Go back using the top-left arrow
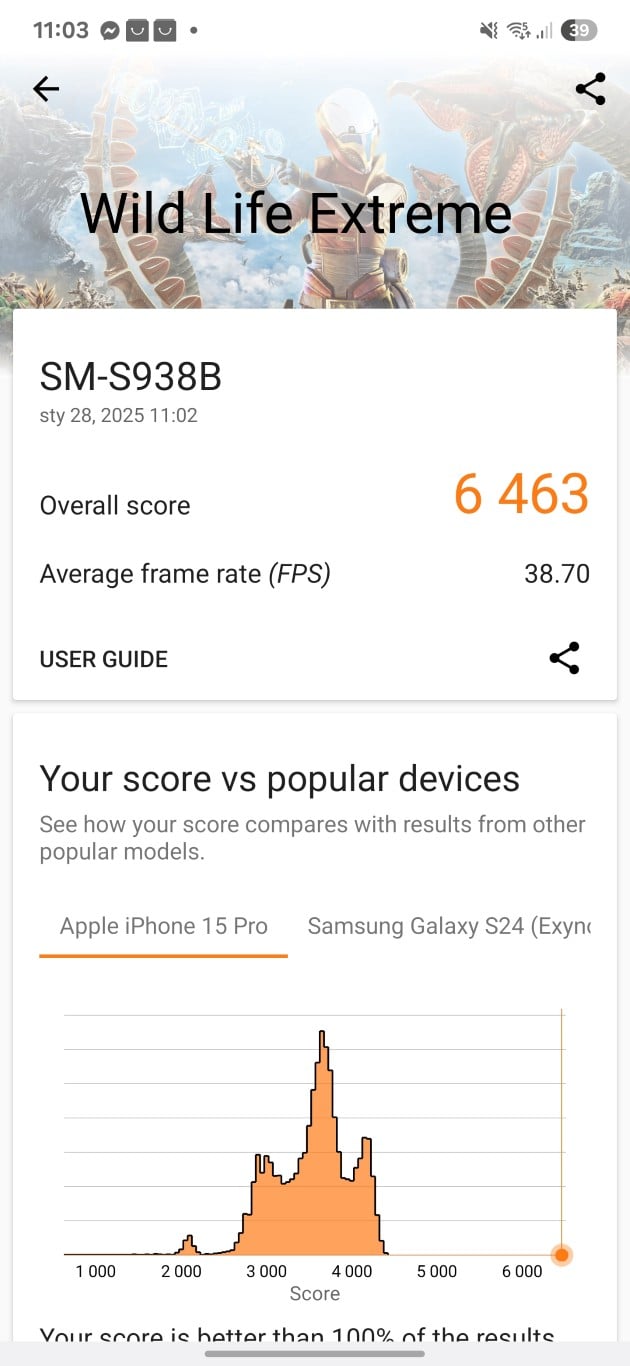This screenshot has width=630, height=1366. click(x=46, y=89)
